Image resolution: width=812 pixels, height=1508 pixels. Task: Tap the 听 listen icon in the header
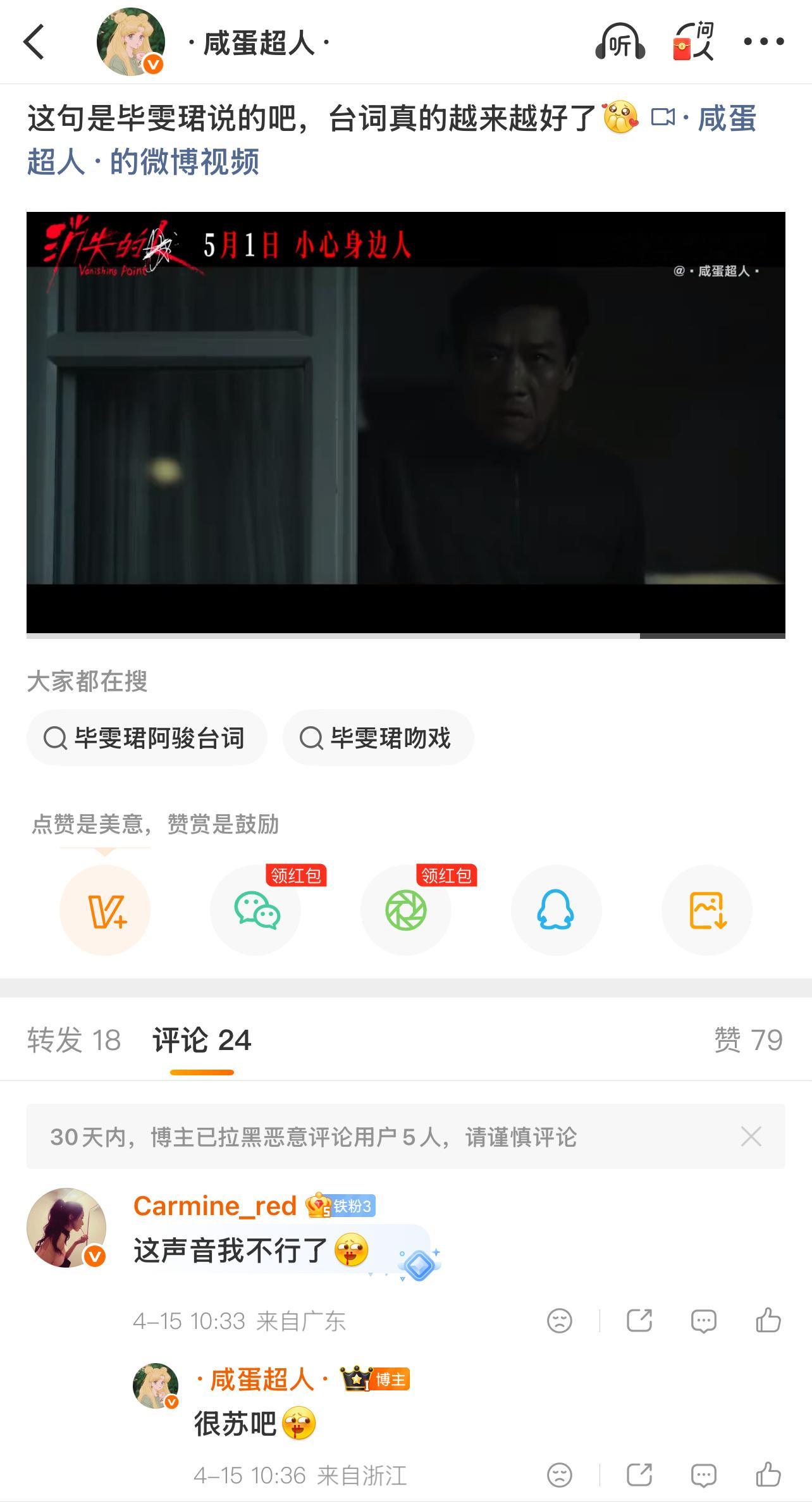coord(621,42)
